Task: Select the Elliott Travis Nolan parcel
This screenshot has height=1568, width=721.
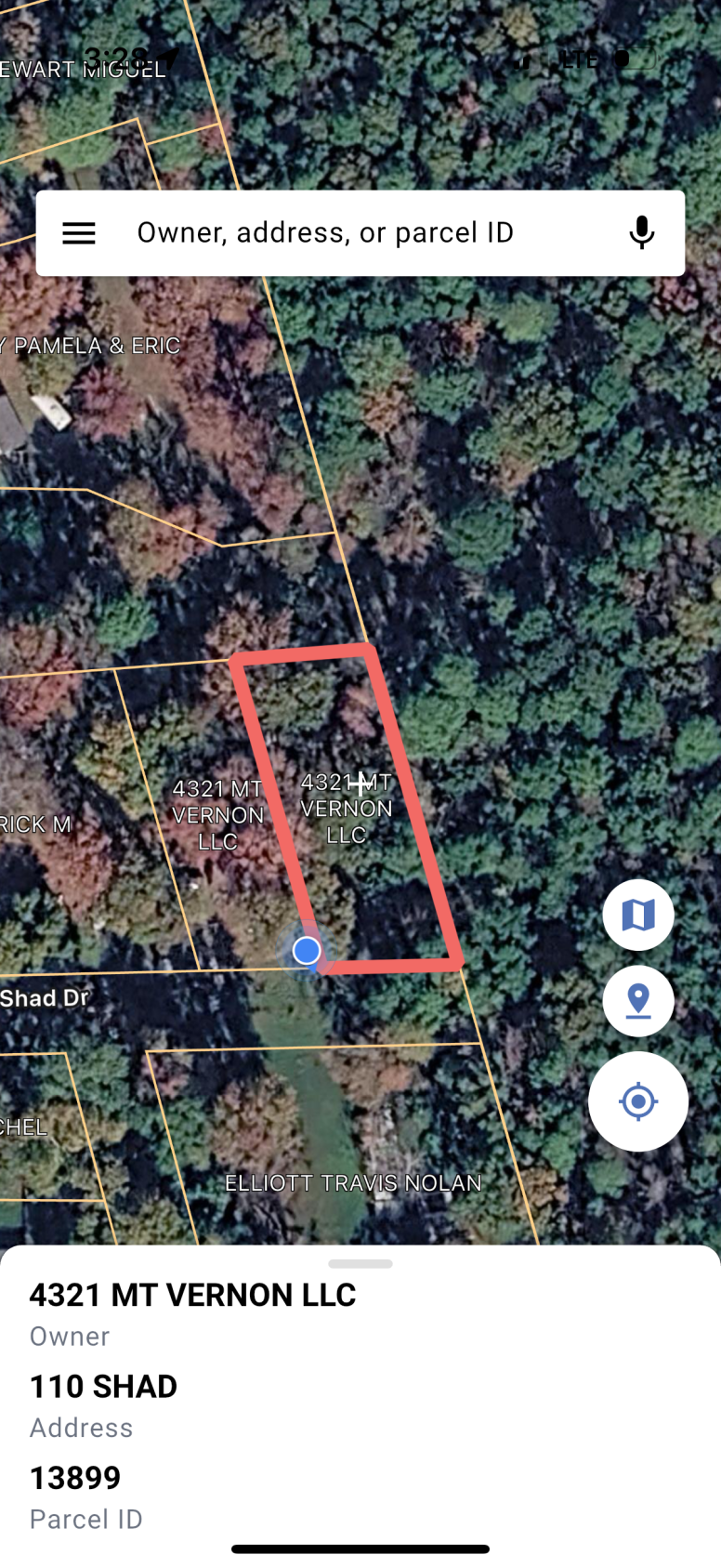Action: click(353, 1183)
